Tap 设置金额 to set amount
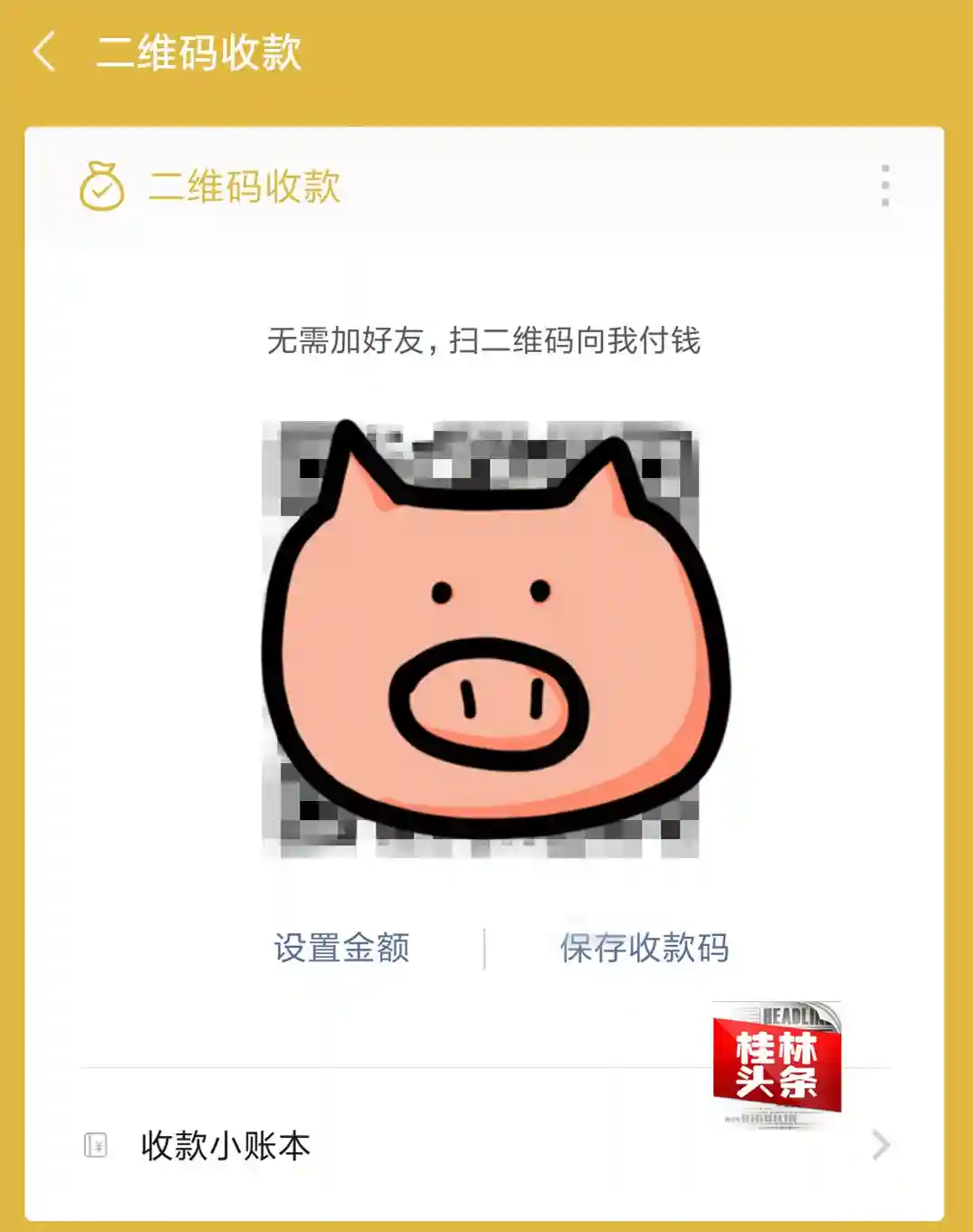 click(341, 948)
